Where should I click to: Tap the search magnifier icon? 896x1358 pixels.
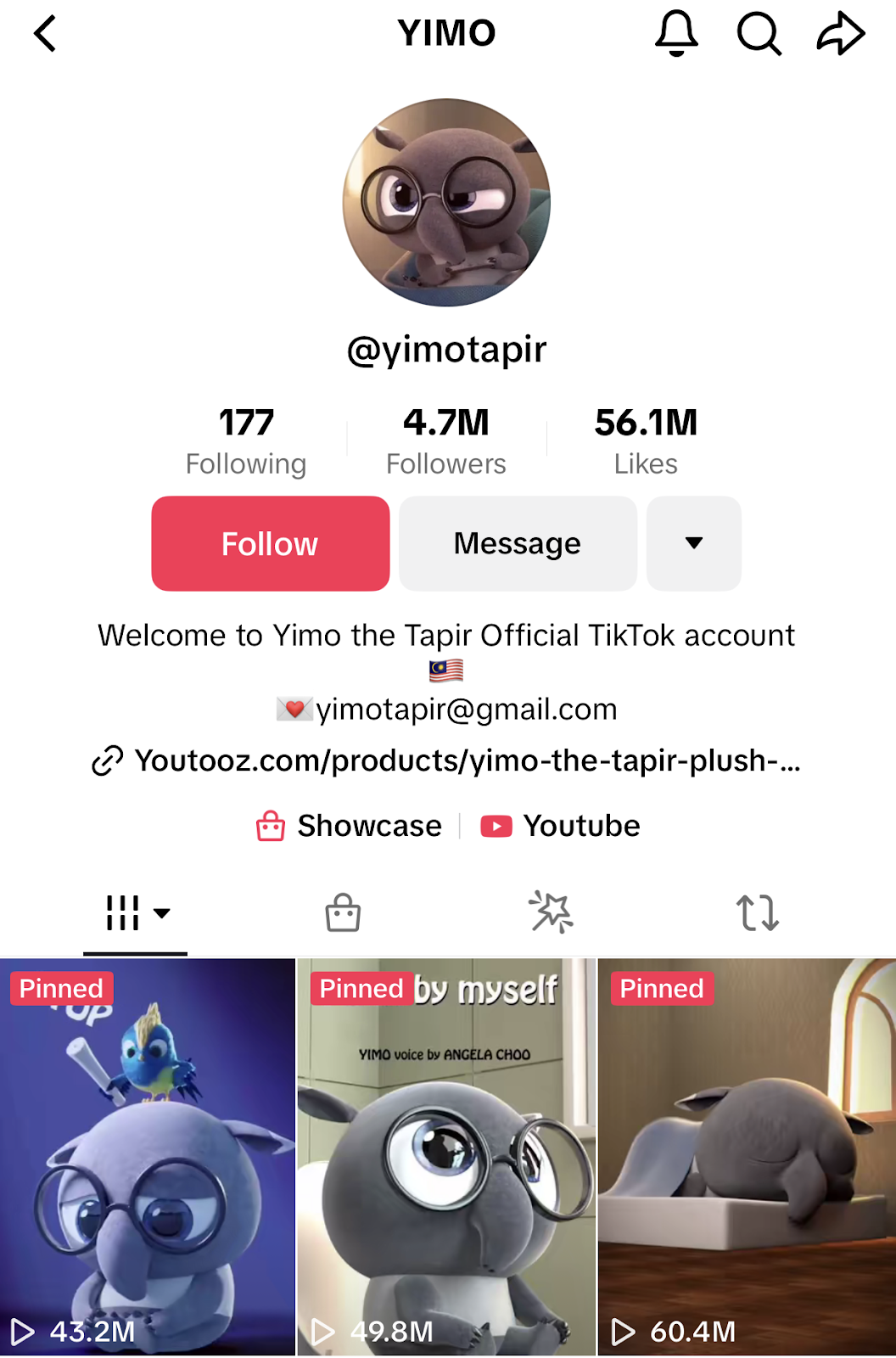point(758,34)
